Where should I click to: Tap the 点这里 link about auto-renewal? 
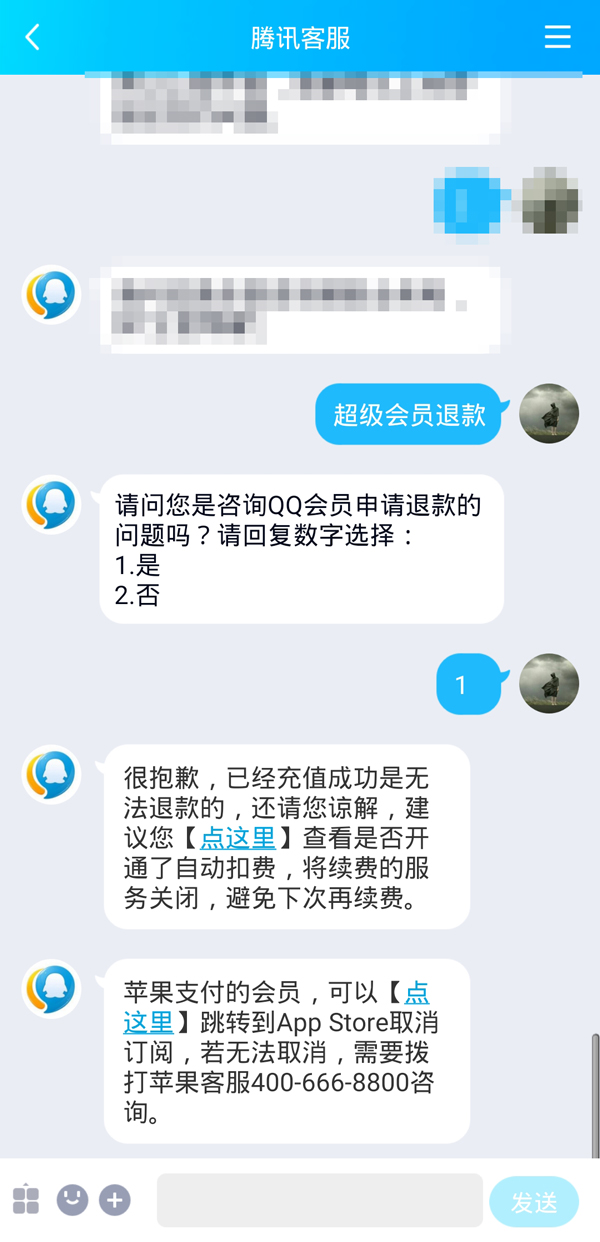[238, 837]
